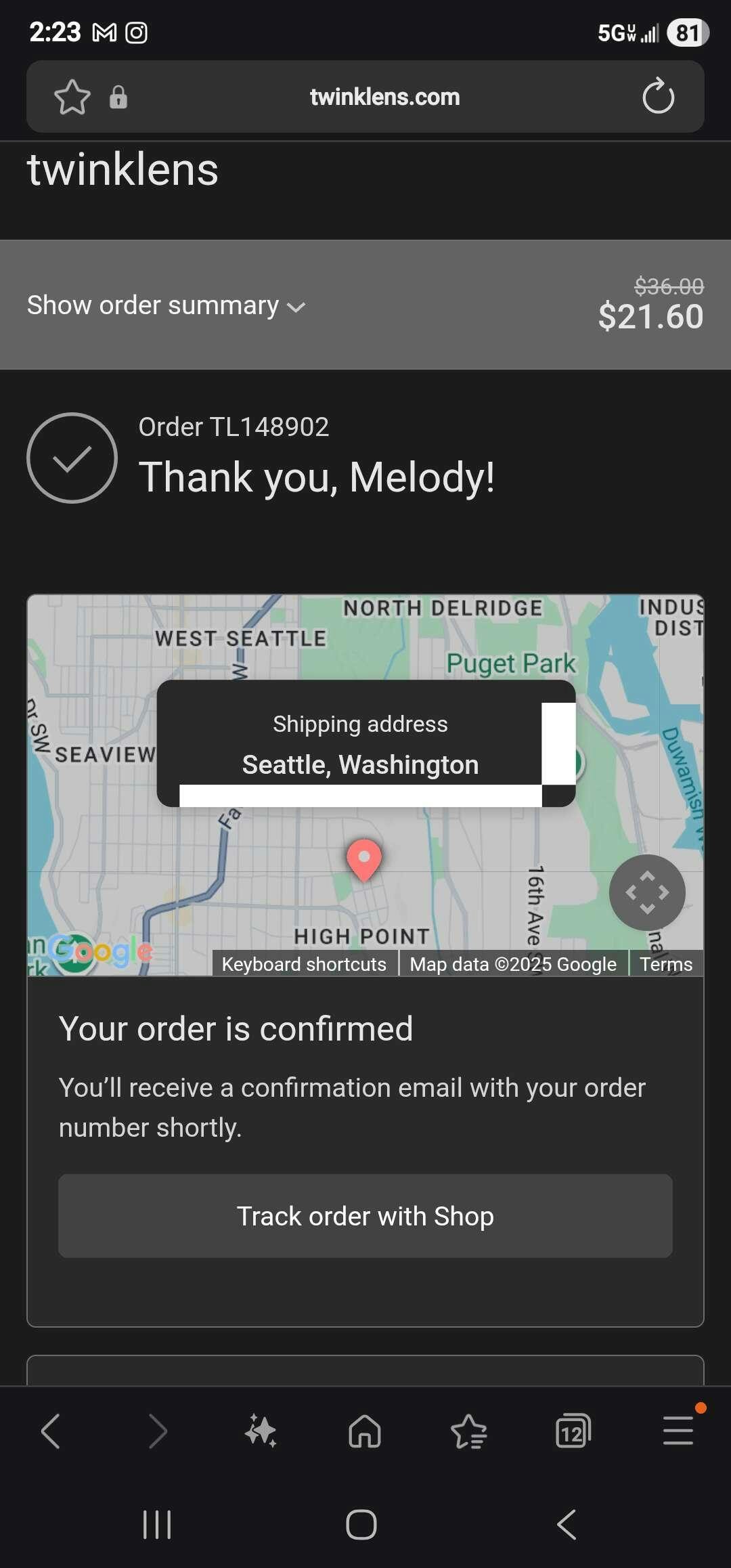Go to the browser home page
The height and width of the screenshot is (1568, 731).
(x=364, y=1431)
